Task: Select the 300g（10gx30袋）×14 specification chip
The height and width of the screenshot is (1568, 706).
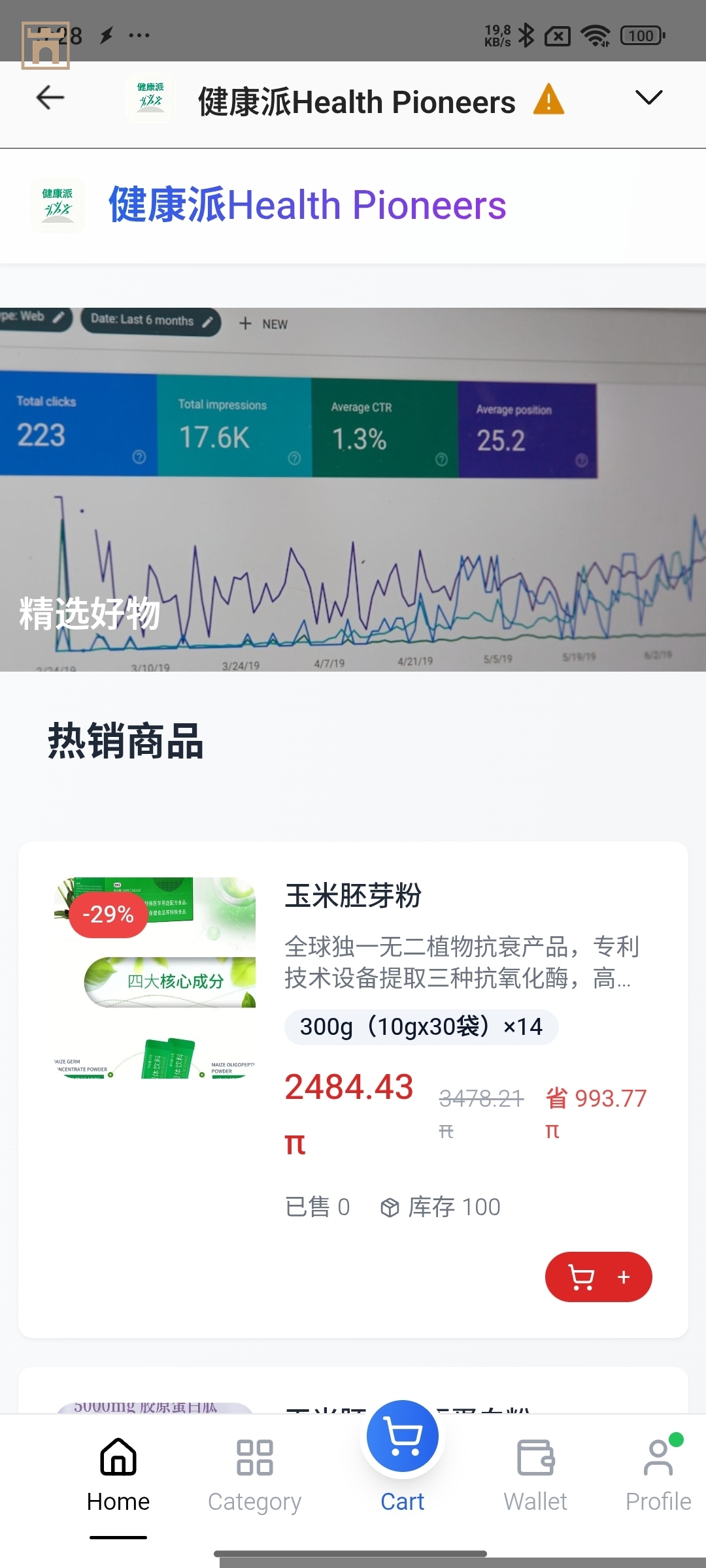Action: pyautogui.click(x=421, y=1027)
